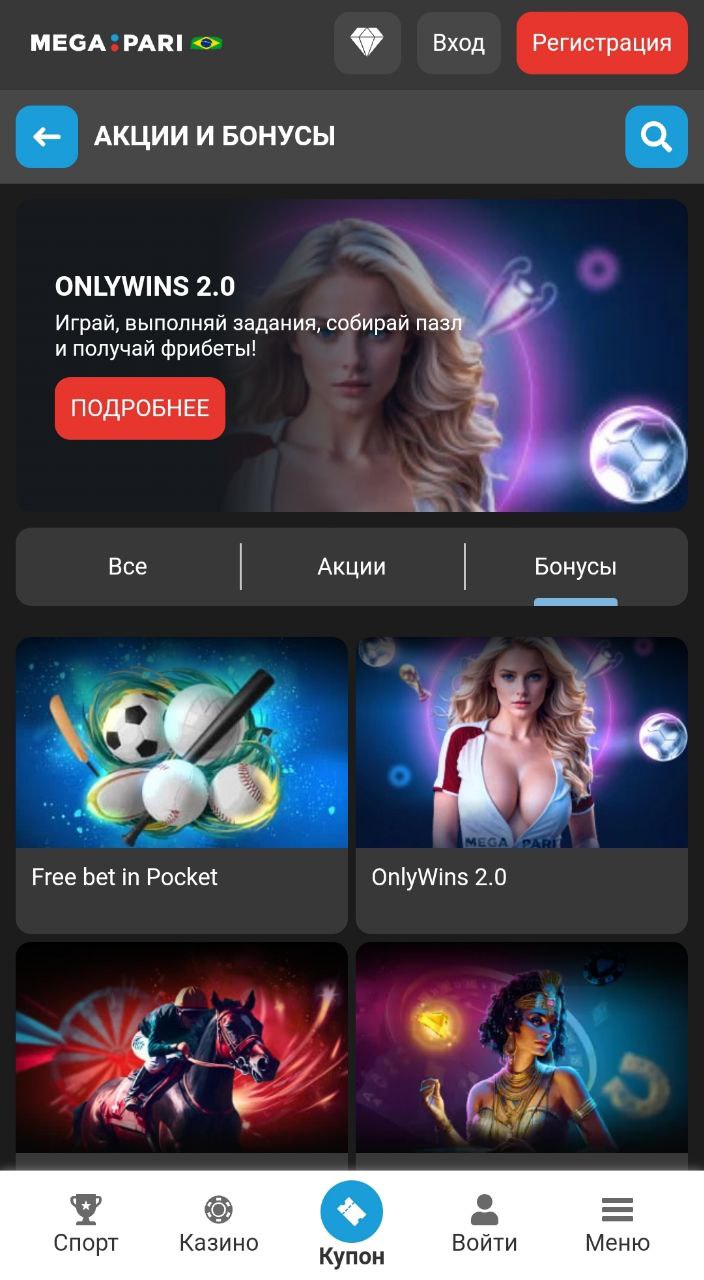Open the Вход login button
This screenshot has height=1280, width=704.
point(459,43)
